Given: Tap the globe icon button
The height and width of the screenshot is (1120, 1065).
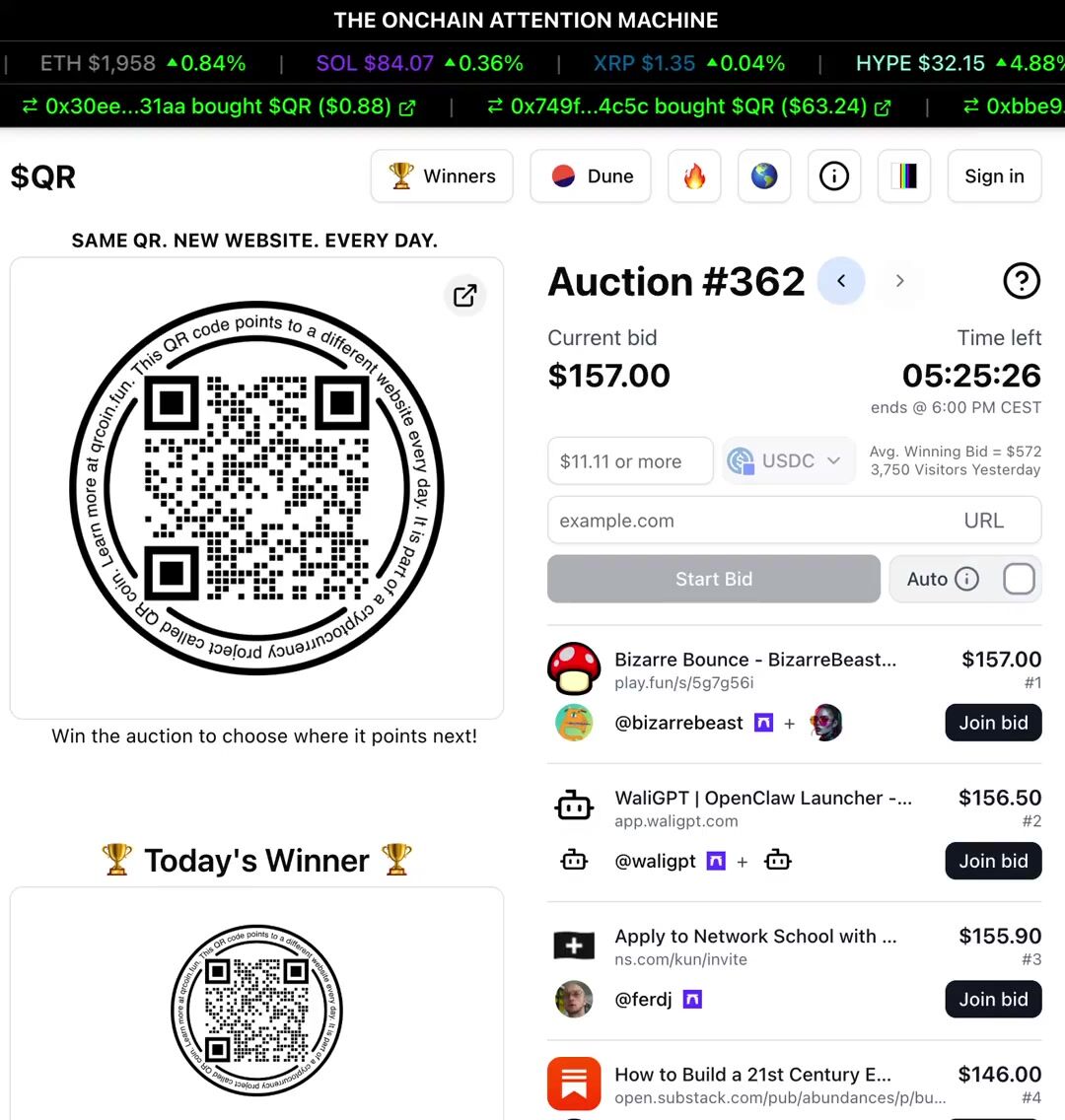Looking at the screenshot, I should click(x=764, y=176).
